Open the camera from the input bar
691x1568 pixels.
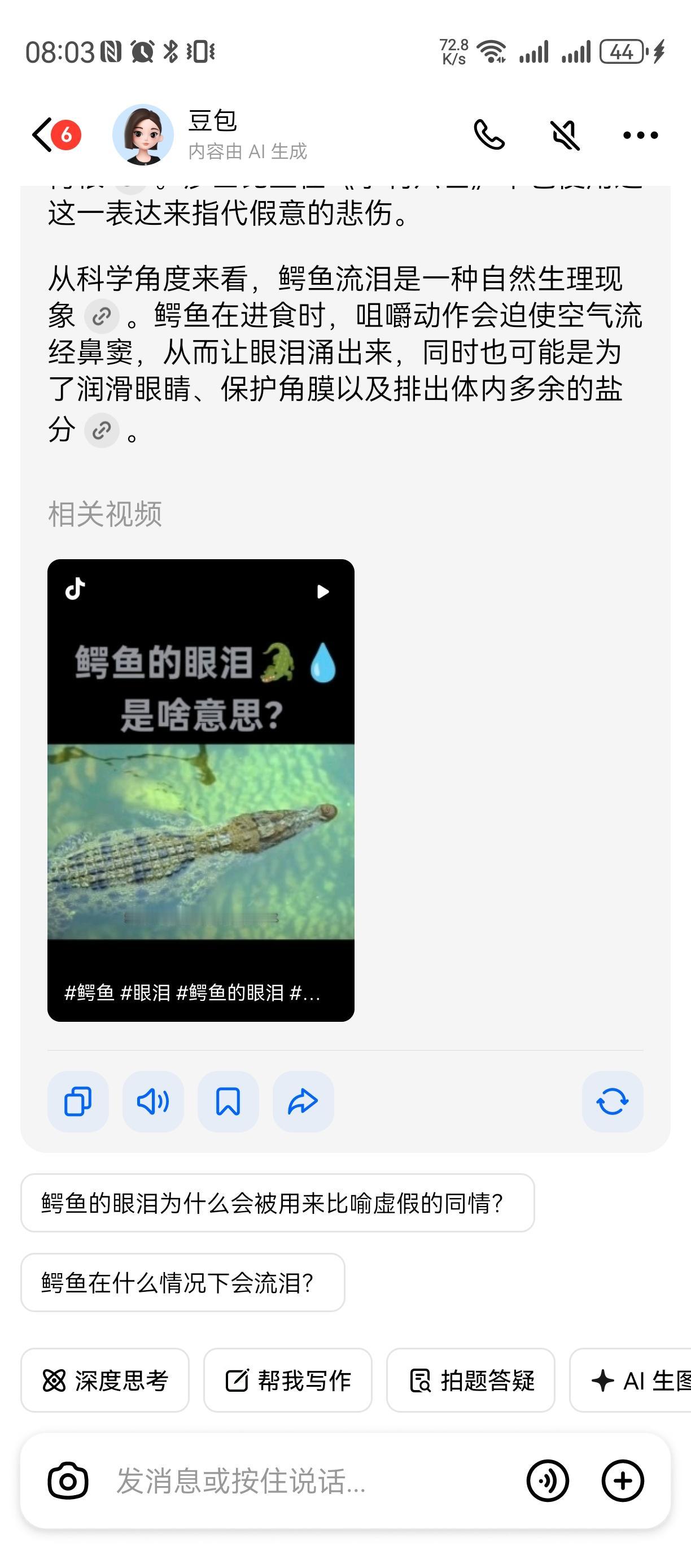click(68, 1480)
